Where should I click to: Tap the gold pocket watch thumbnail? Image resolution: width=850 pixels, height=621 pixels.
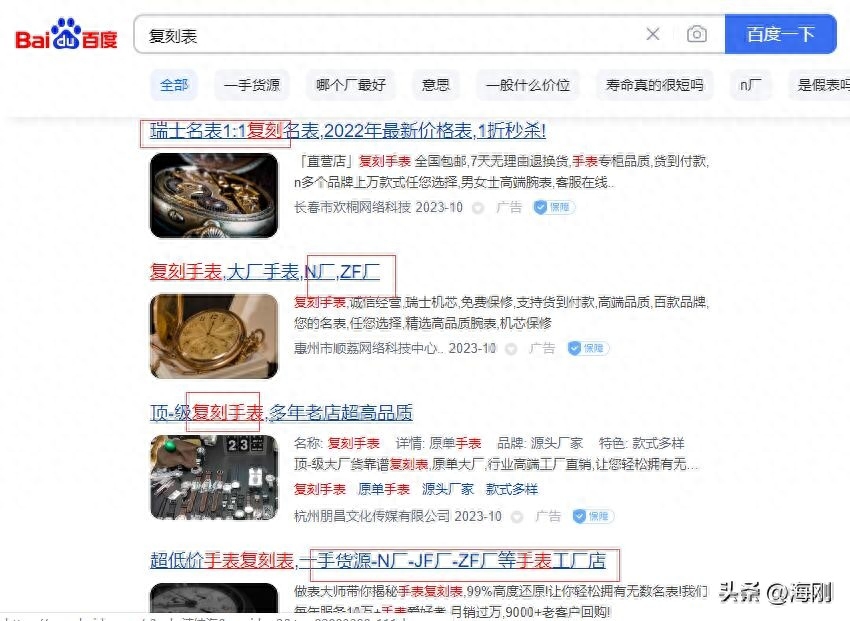(x=214, y=336)
